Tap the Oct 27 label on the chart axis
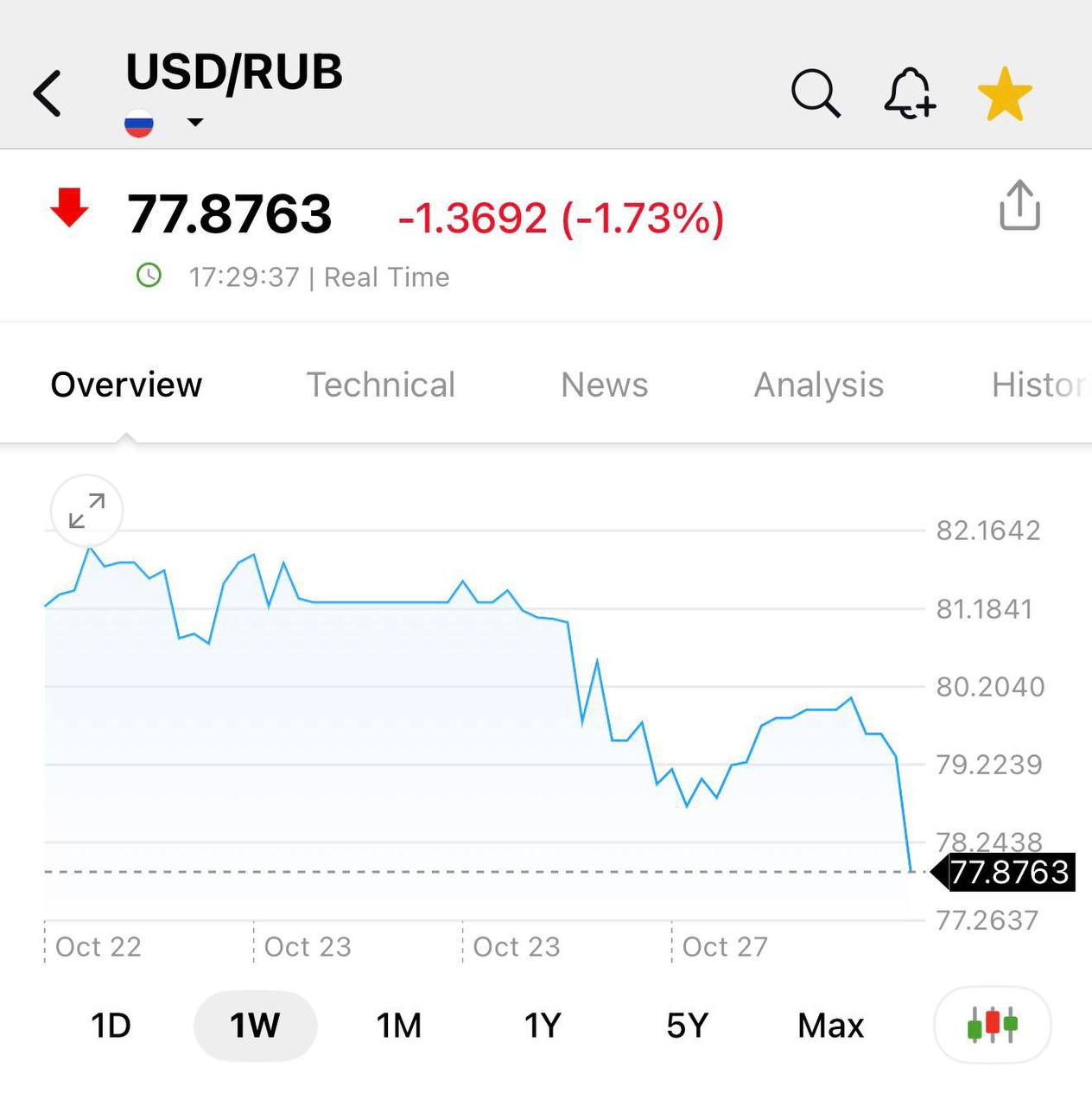This screenshot has height=1106, width=1092. click(x=724, y=946)
